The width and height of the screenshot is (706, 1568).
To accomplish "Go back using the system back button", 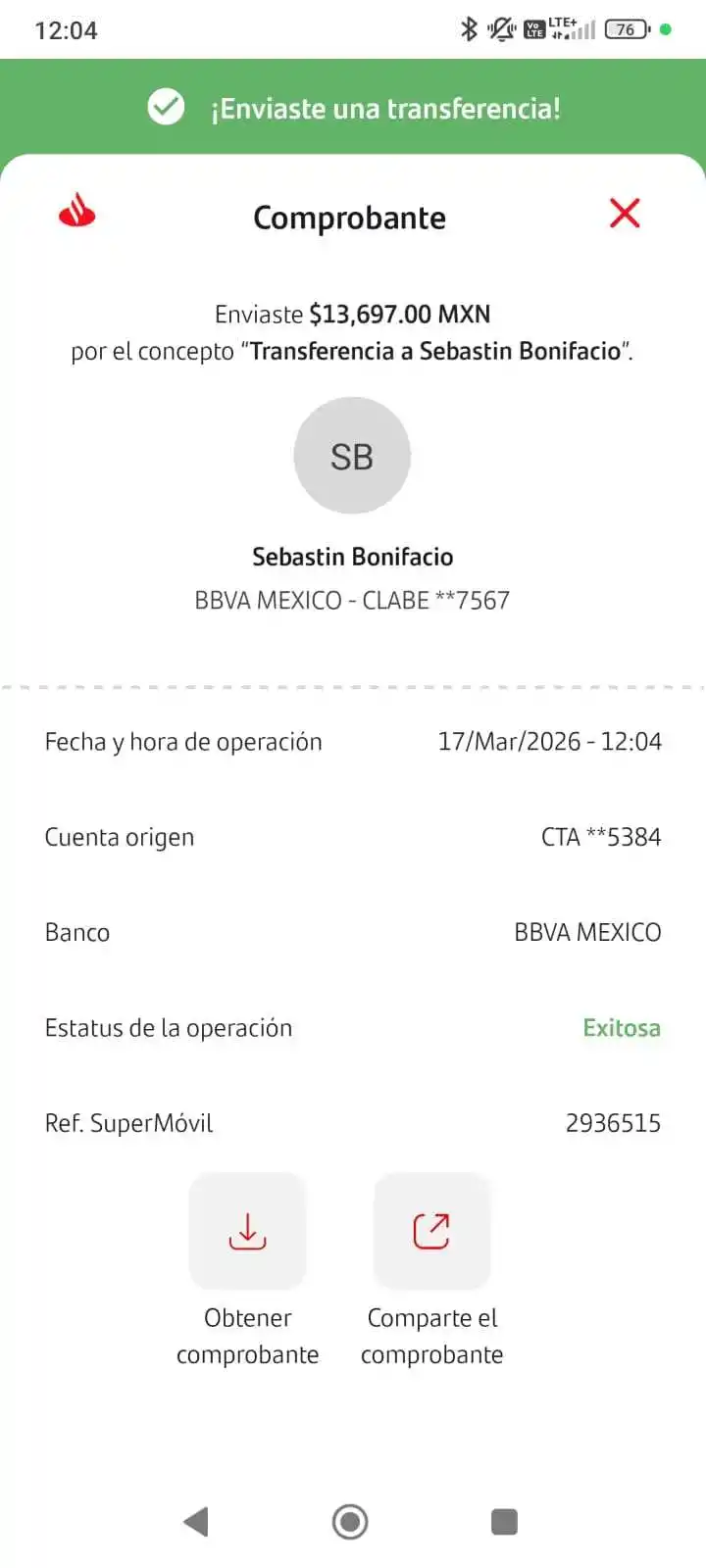I will [x=196, y=1522].
